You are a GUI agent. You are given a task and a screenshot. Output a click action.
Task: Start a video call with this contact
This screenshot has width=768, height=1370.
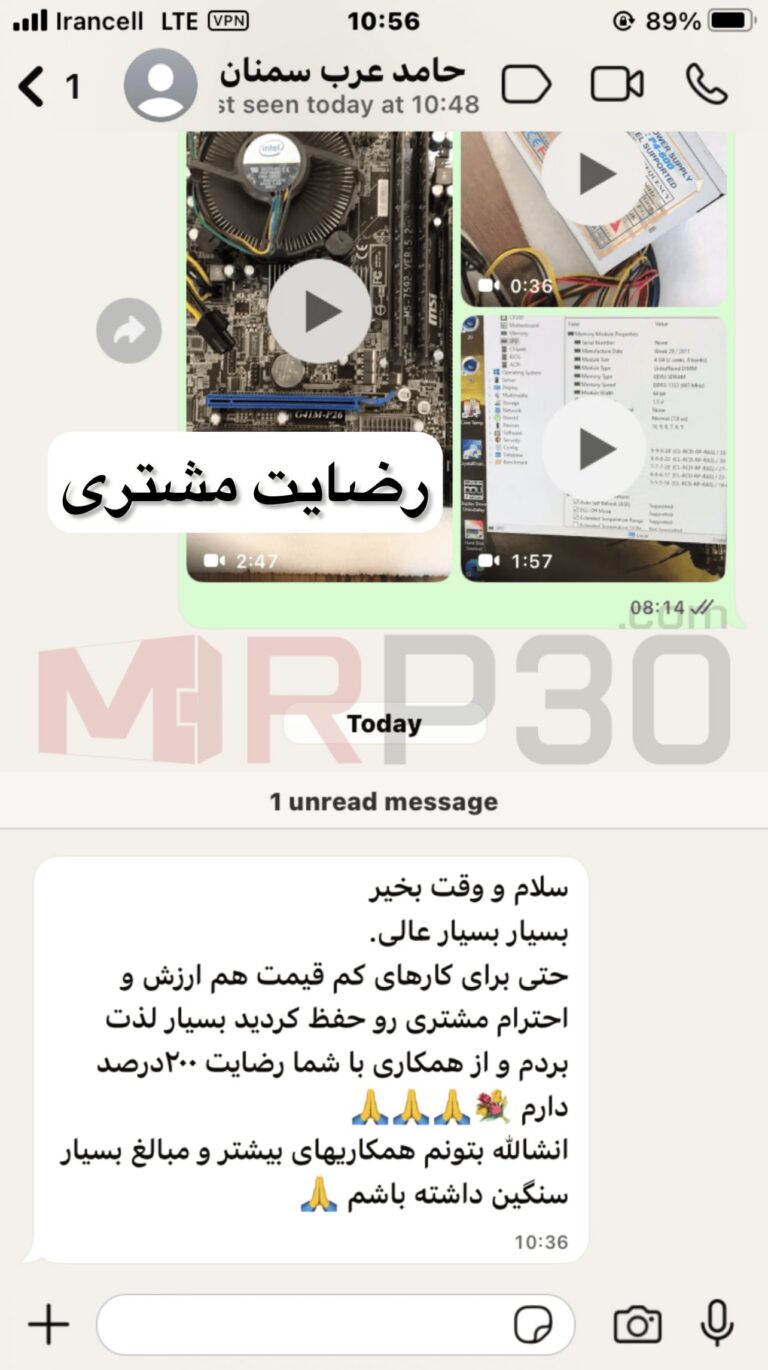[x=616, y=85]
